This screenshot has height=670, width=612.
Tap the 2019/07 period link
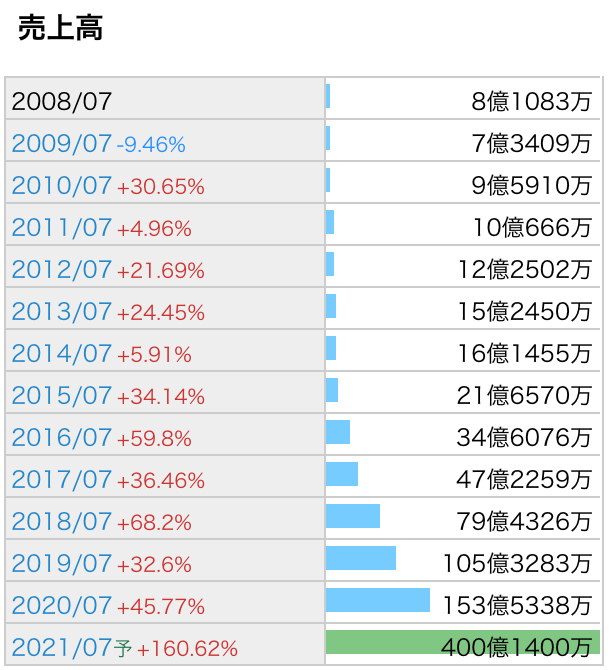point(61,564)
